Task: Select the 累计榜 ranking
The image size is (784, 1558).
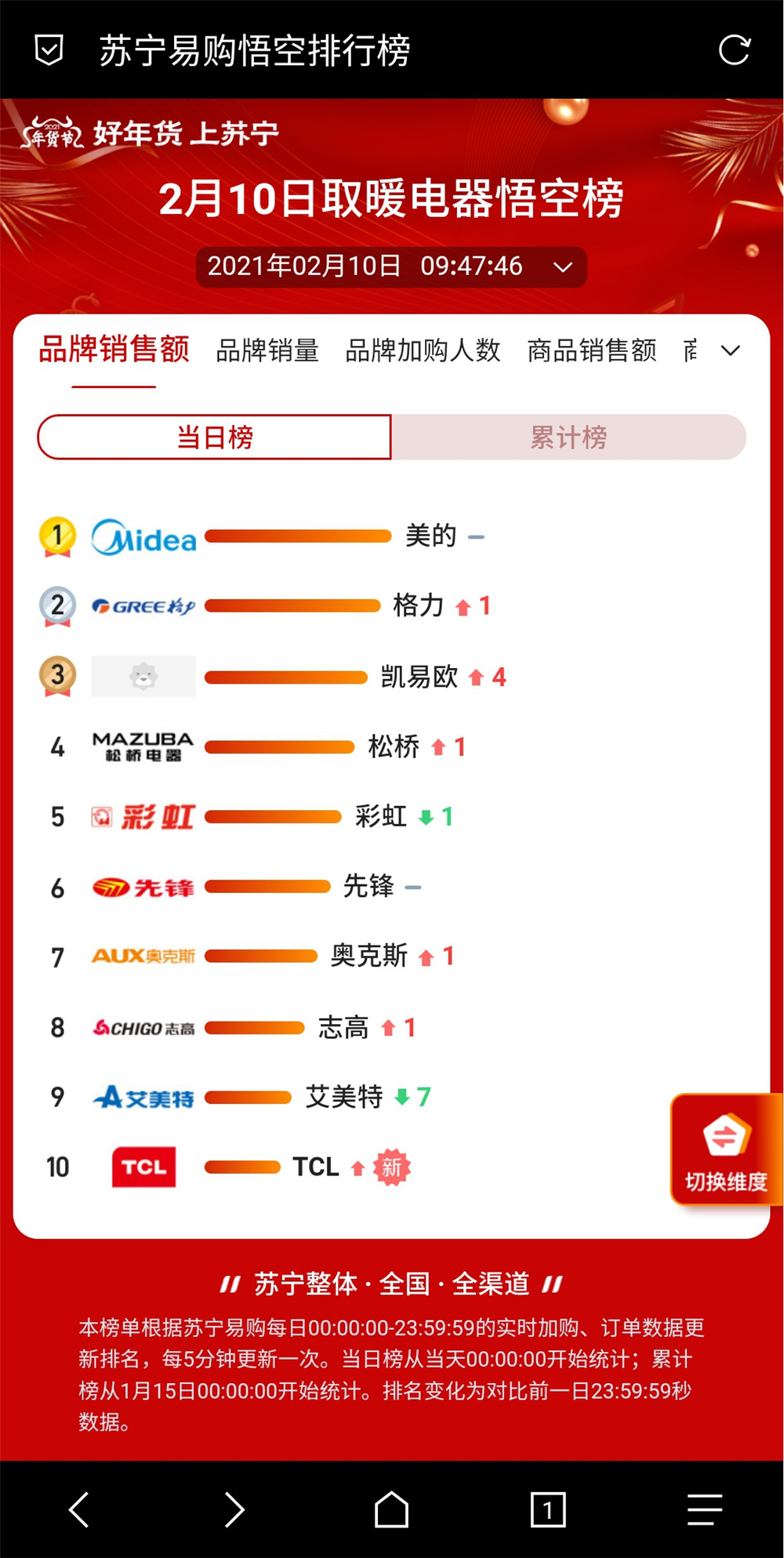Action: [x=568, y=437]
